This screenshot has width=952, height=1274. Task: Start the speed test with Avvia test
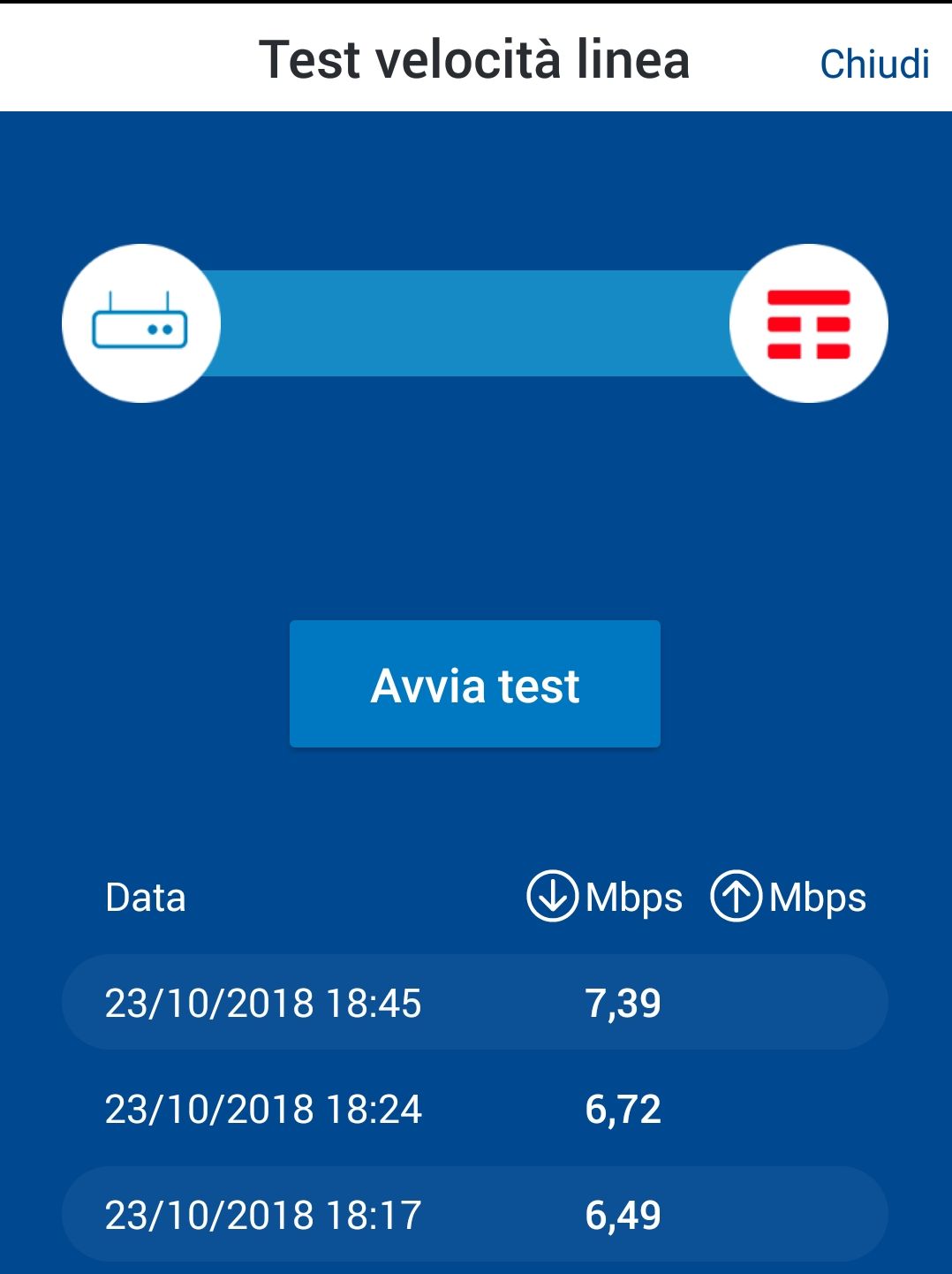(x=475, y=685)
